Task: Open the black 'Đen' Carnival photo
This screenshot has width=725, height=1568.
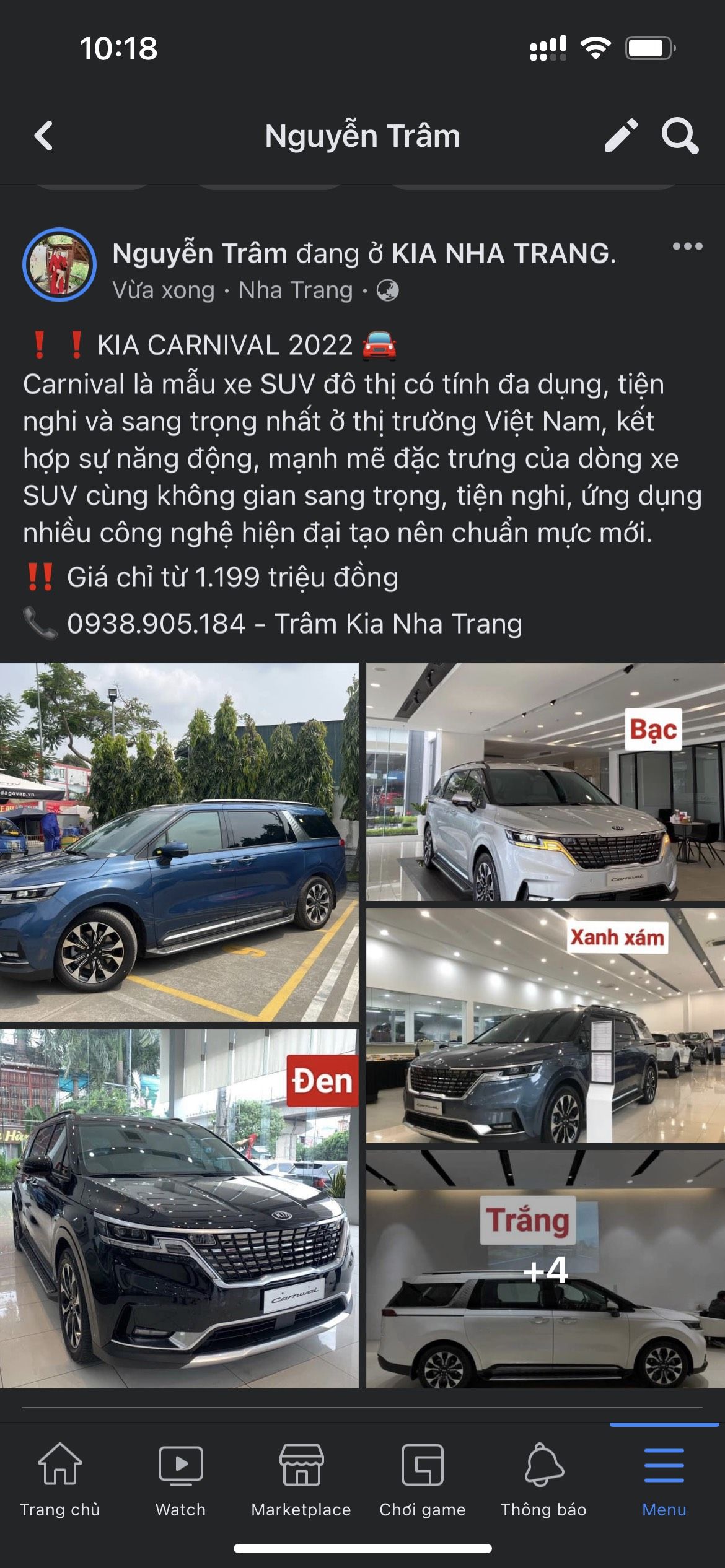Action: pyautogui.click(x=179, y=1208)
